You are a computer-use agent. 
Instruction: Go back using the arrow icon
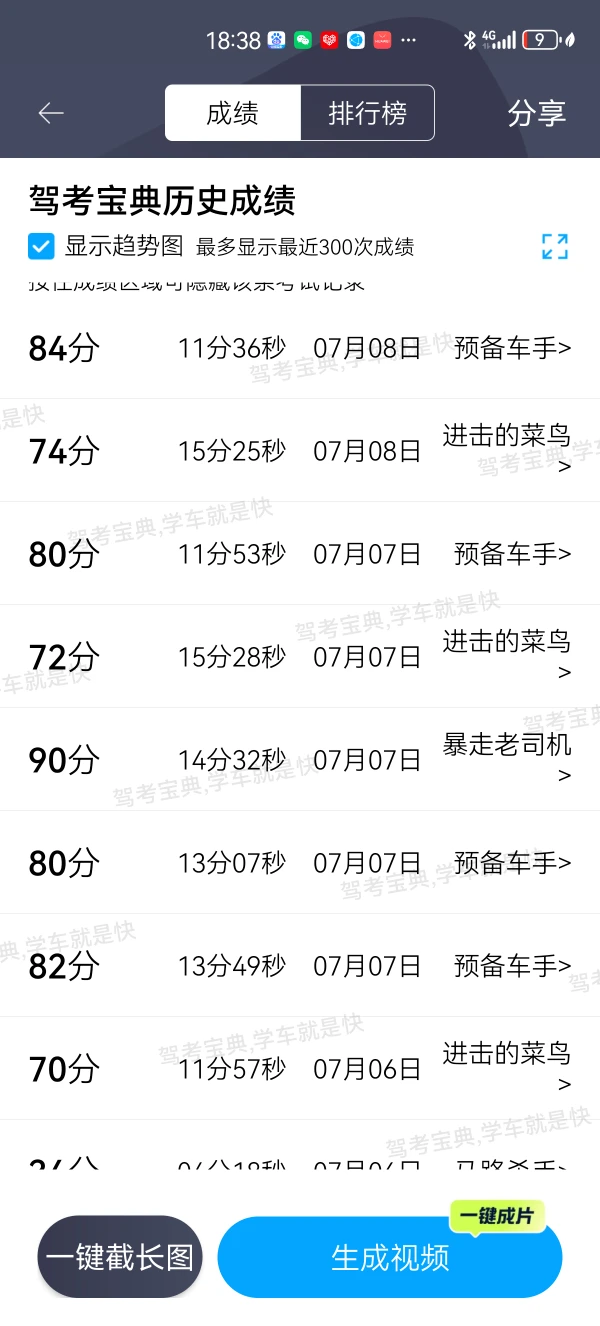pyautogui.click(x=51, y=113)
